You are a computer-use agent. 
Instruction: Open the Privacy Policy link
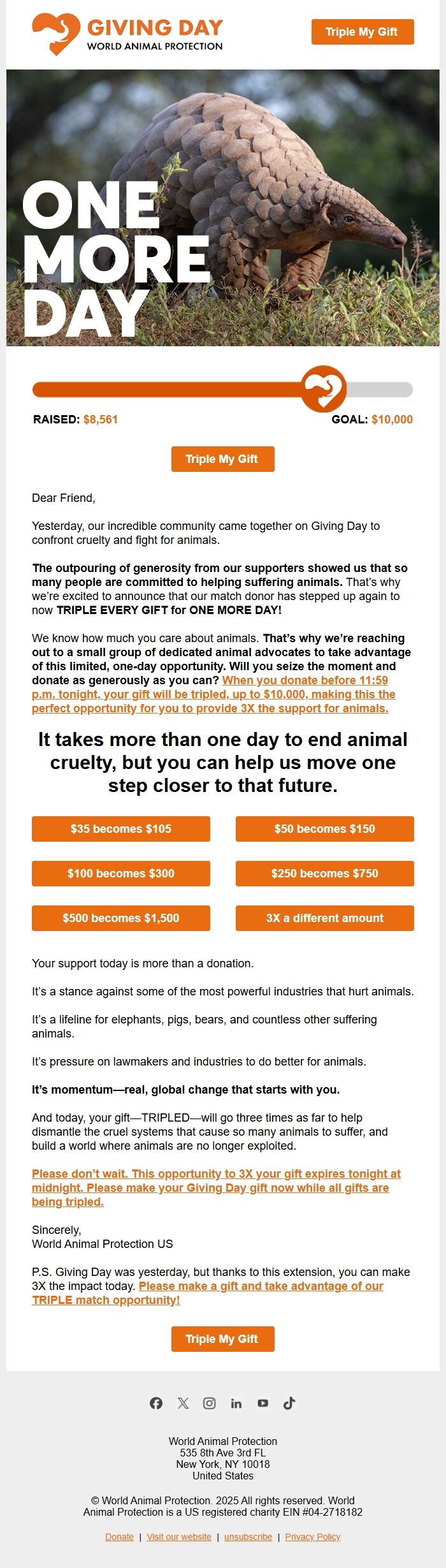pos(313,1537)
